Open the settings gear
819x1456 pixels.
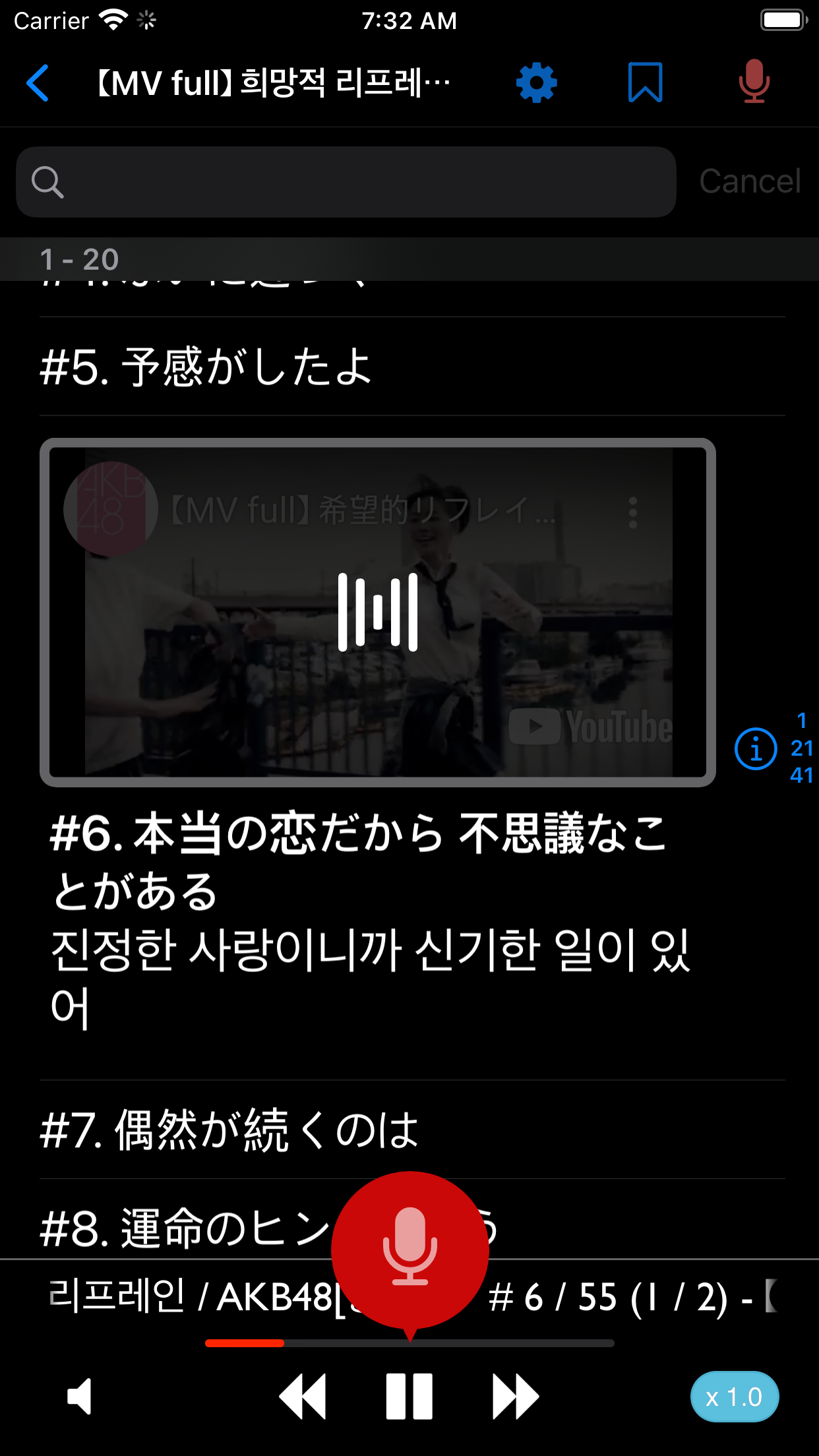(x=536, y=83)
